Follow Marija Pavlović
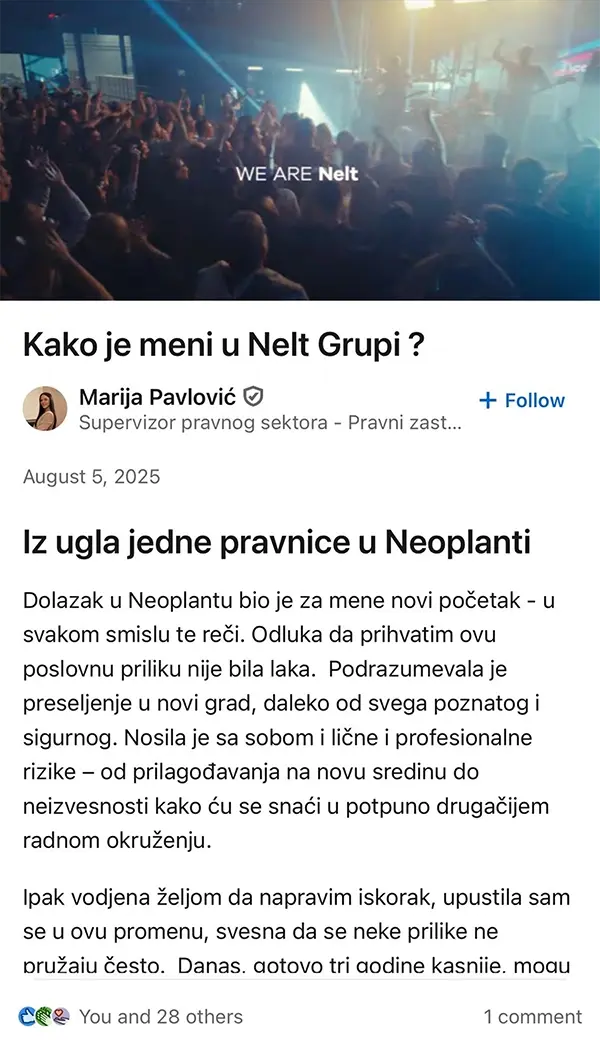The width and height of the screenshot is (600, 1045). click(522, 401)
